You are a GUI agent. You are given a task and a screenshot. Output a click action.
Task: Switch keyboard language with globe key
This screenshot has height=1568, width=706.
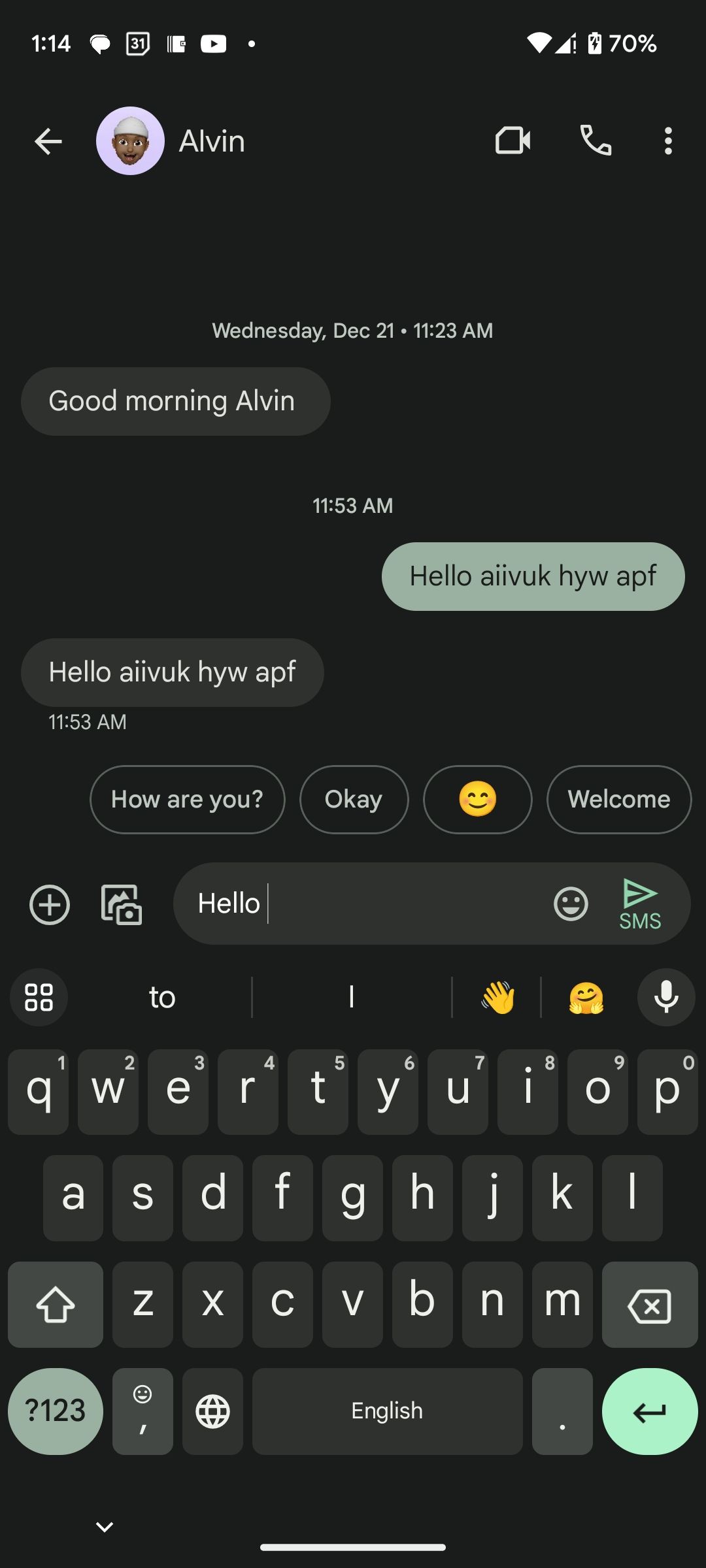click(x=212, y=1411)
